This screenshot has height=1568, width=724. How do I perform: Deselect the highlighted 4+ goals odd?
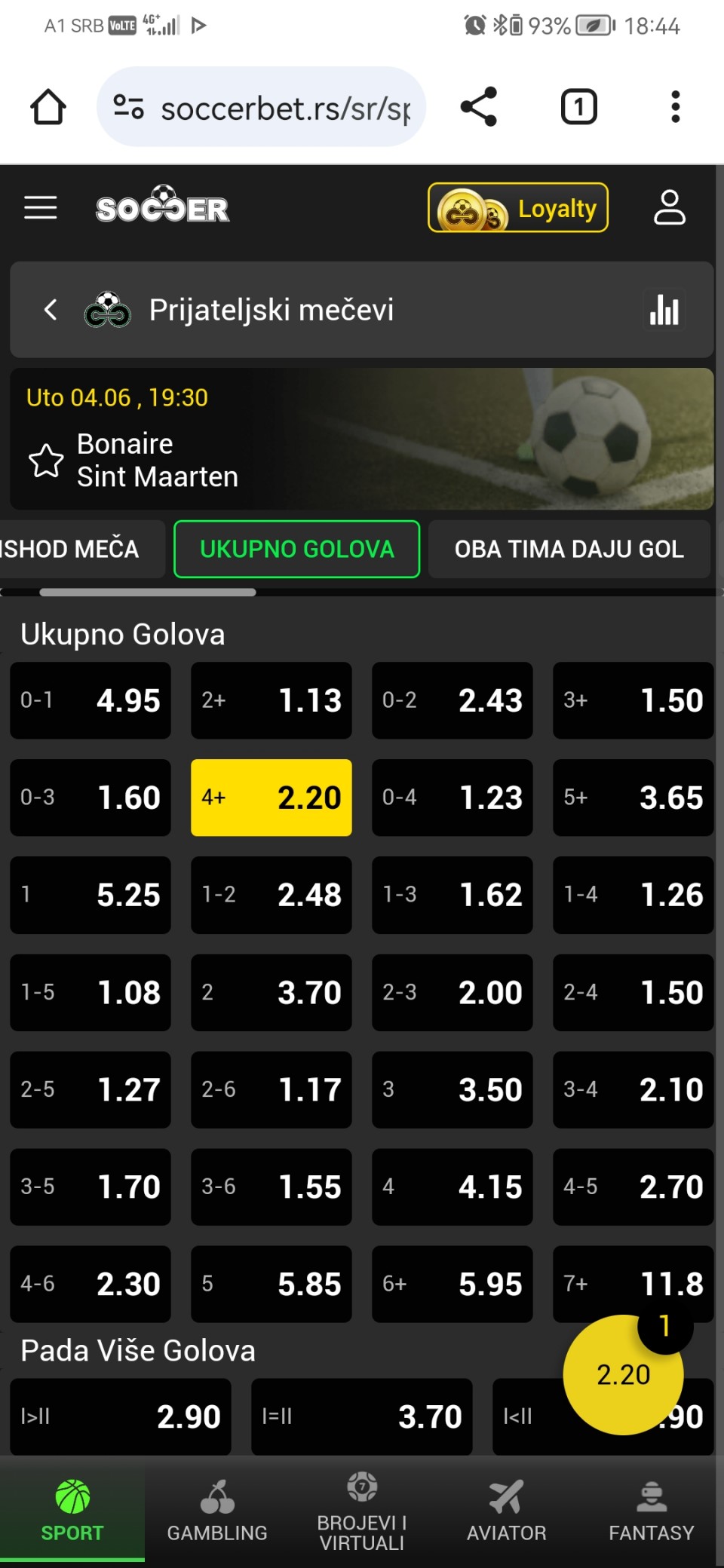(x=271, y=798)
